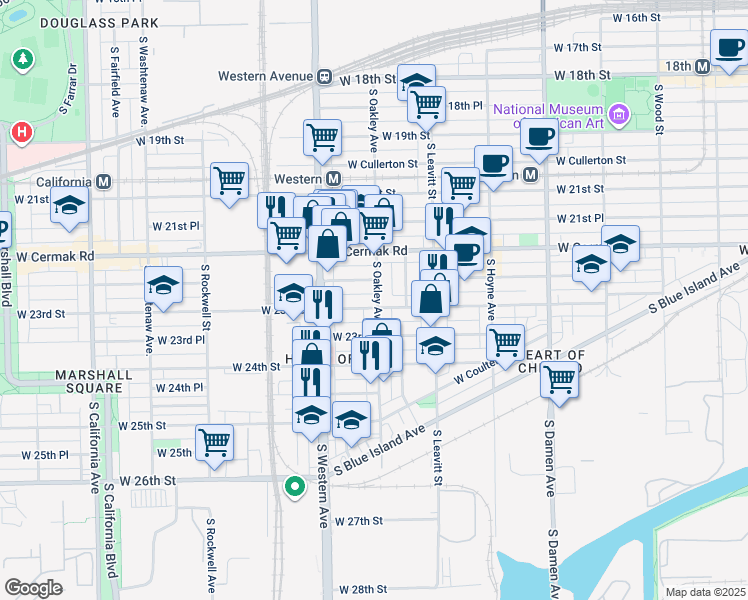The image size is (748, 600).
Task: Tap the green location pin near W 26th St
Action: coord(295,487)
